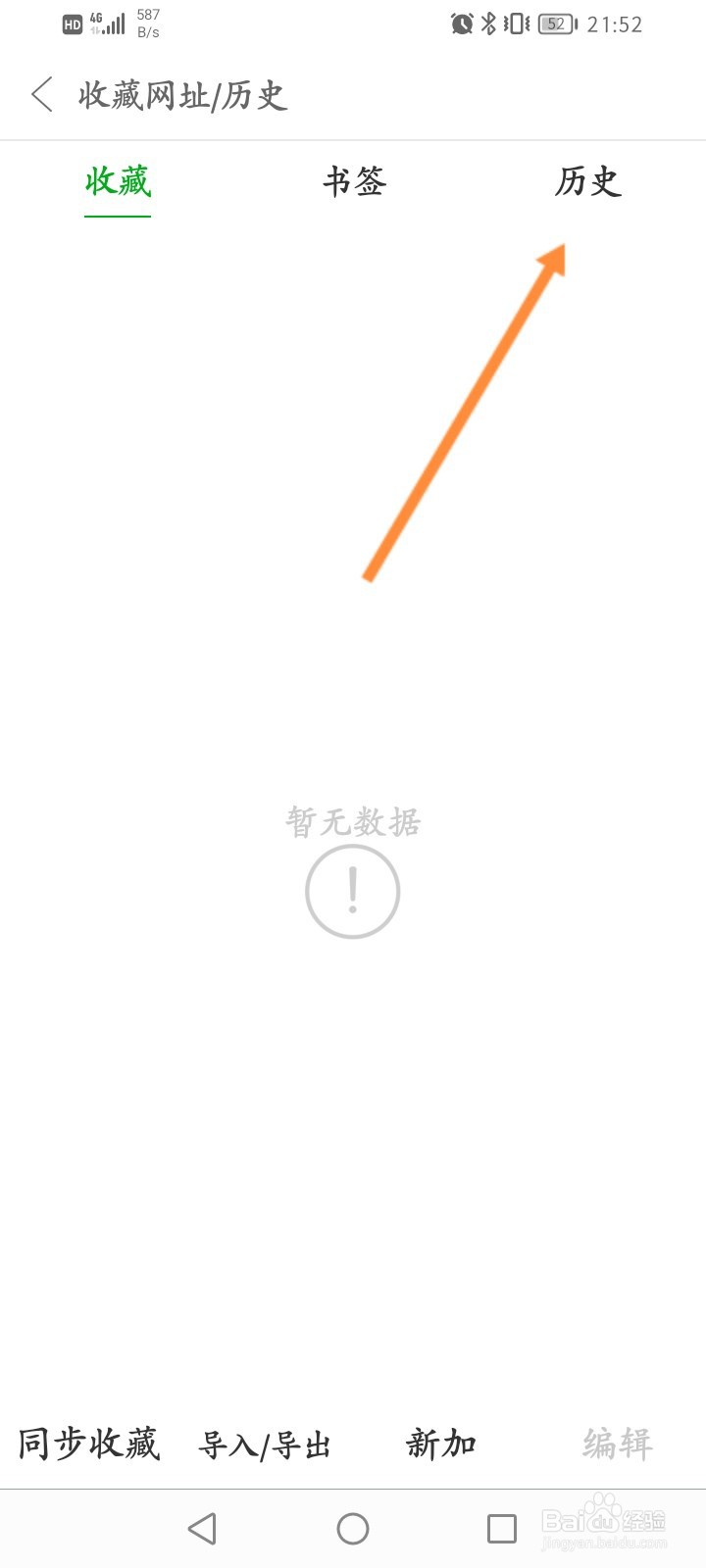
Task: Tap the exclamation mark empty-state icon
Action: point(353,890)
